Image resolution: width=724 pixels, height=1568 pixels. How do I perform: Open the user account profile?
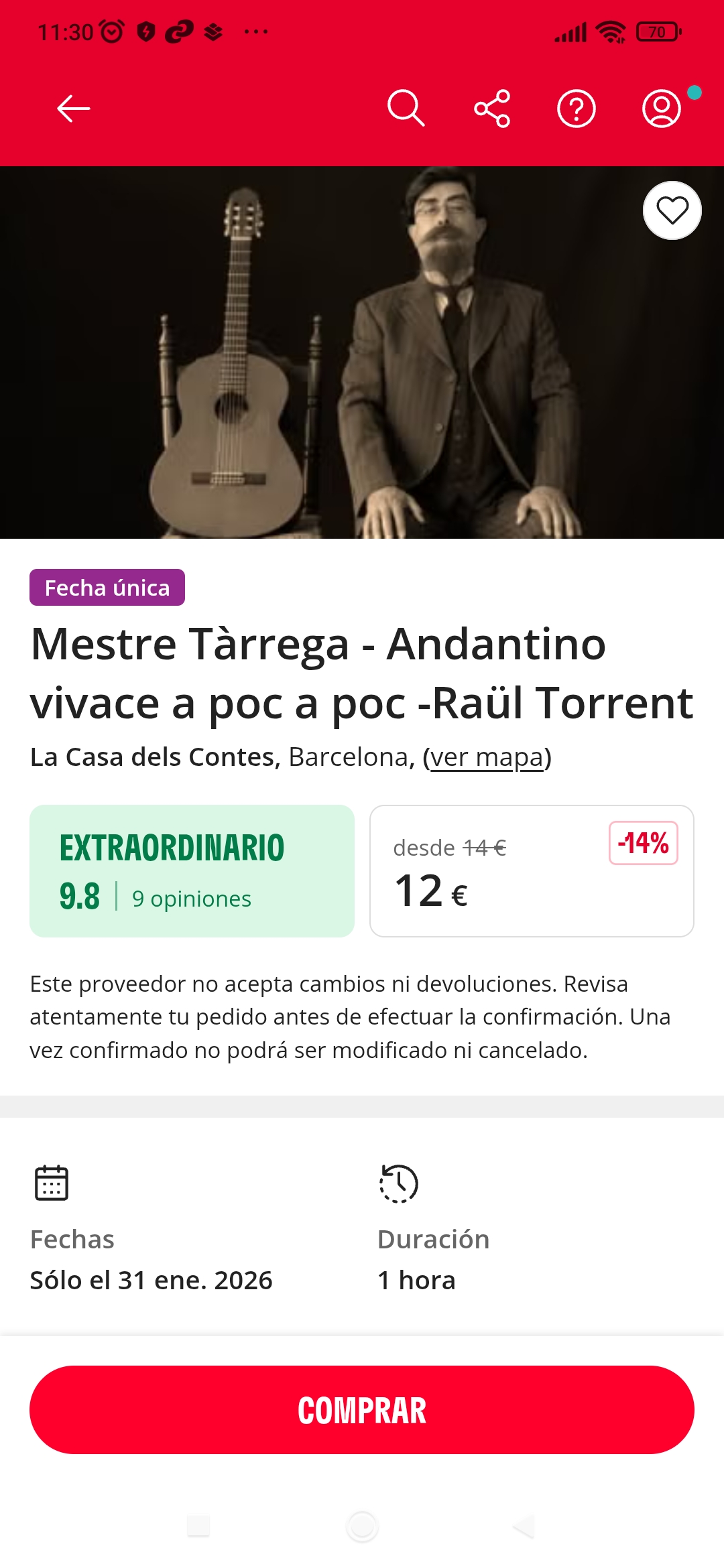tap(662, 109)
